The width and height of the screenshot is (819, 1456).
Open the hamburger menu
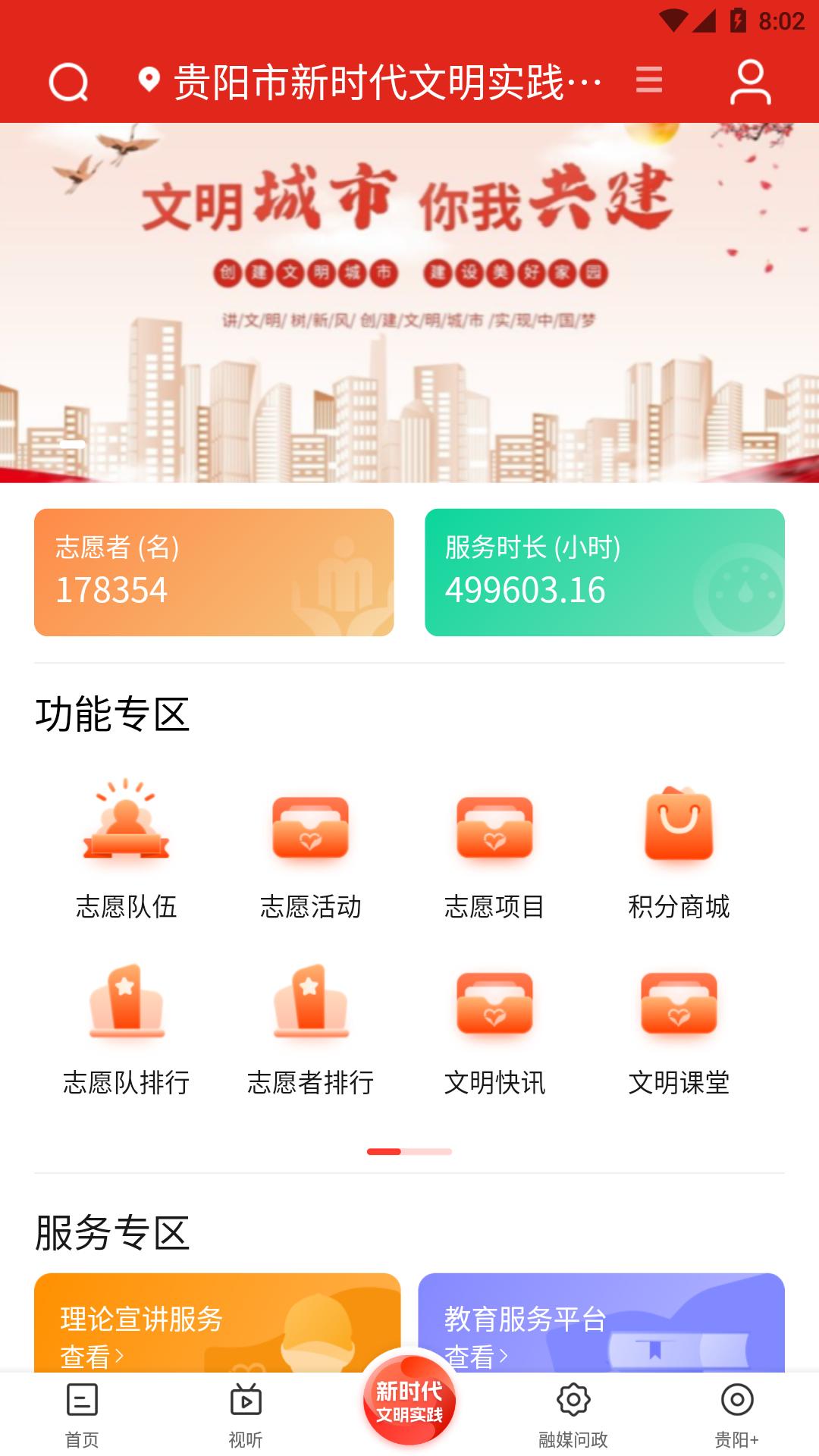pos(649,81)
